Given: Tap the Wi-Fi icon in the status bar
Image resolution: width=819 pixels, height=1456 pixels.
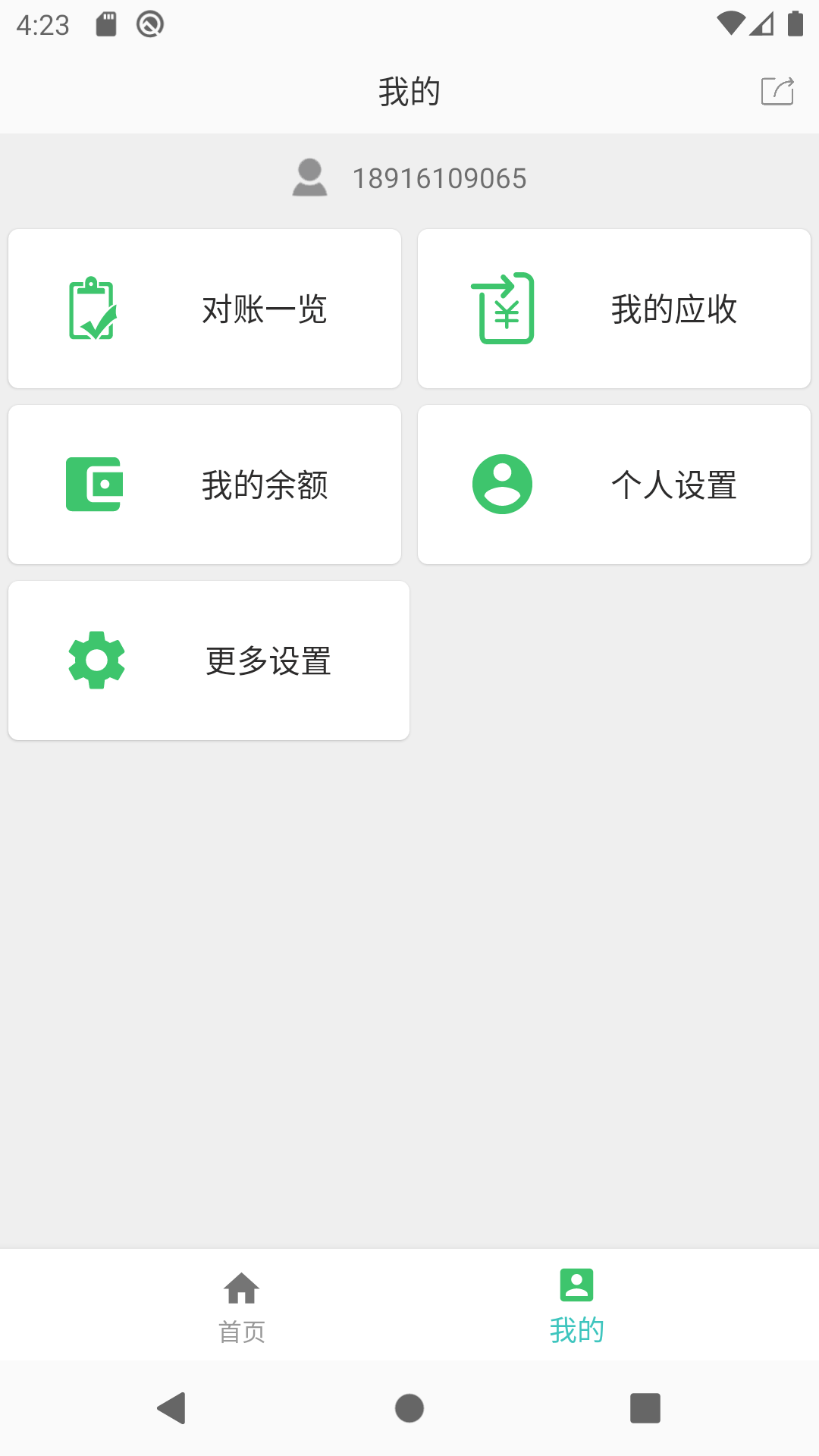Looking at the screenshot, I should 730,22.
